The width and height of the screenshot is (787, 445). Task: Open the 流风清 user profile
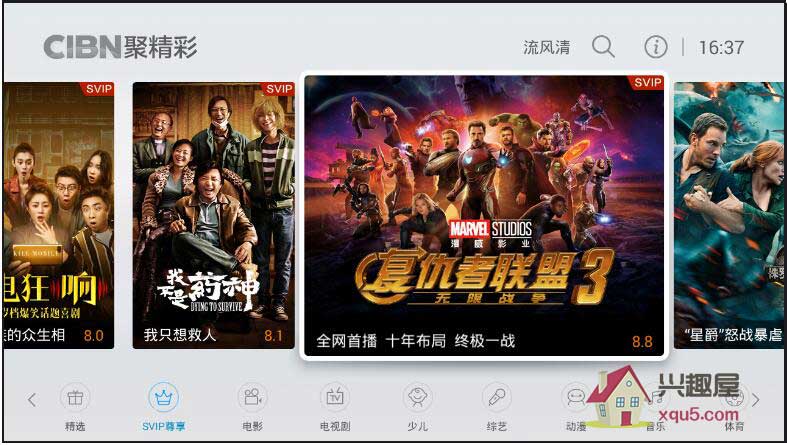coord(547,47)
